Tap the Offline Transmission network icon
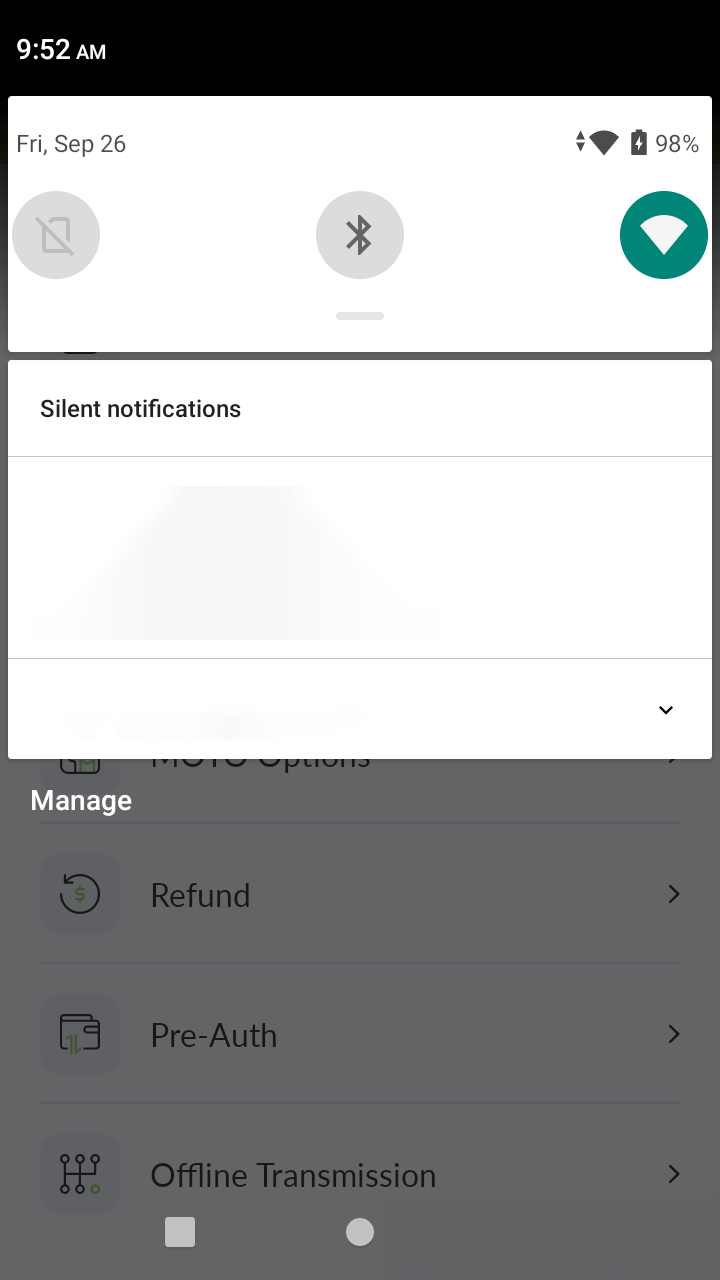 pyautogui.click(x=80, y=1174)
